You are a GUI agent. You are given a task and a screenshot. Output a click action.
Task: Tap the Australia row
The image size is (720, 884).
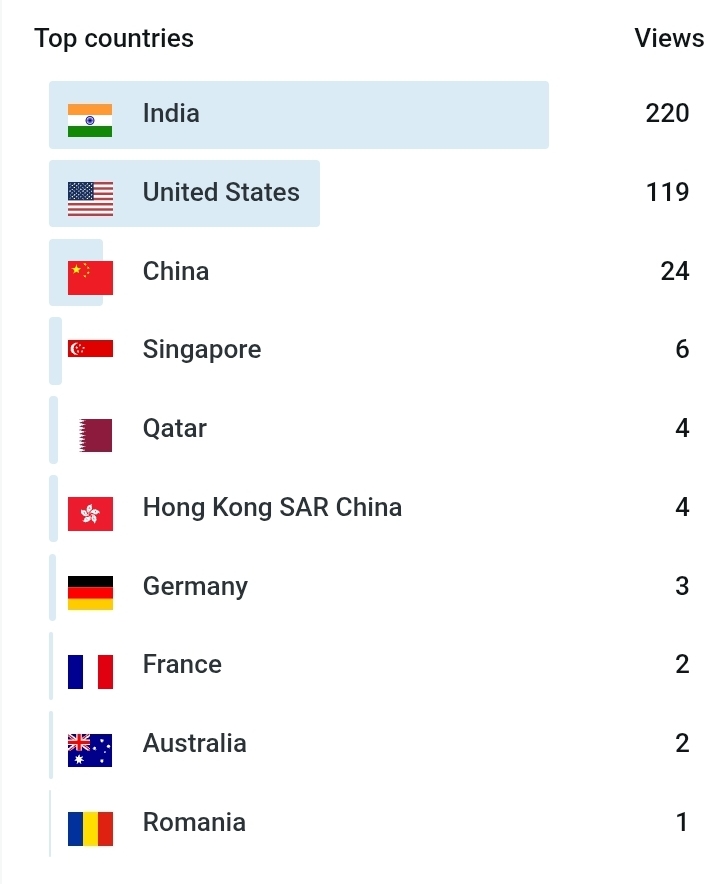(x=369, y=745)
